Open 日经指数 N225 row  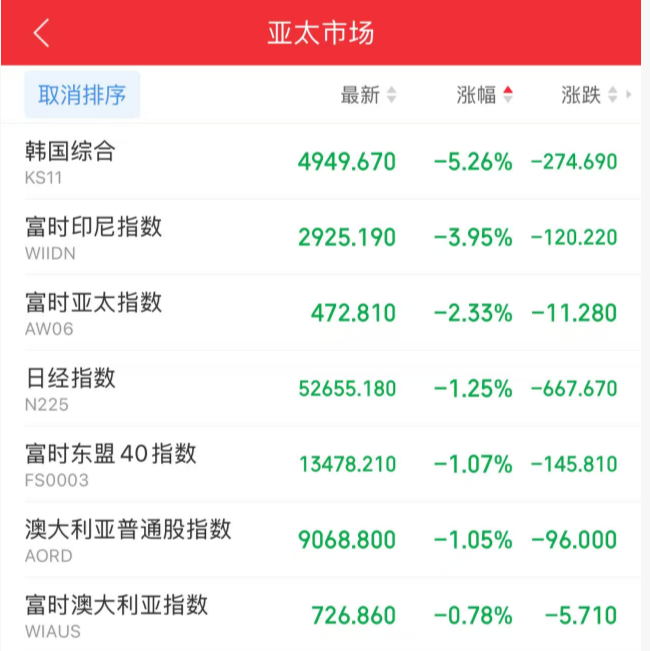click(70, 388)
